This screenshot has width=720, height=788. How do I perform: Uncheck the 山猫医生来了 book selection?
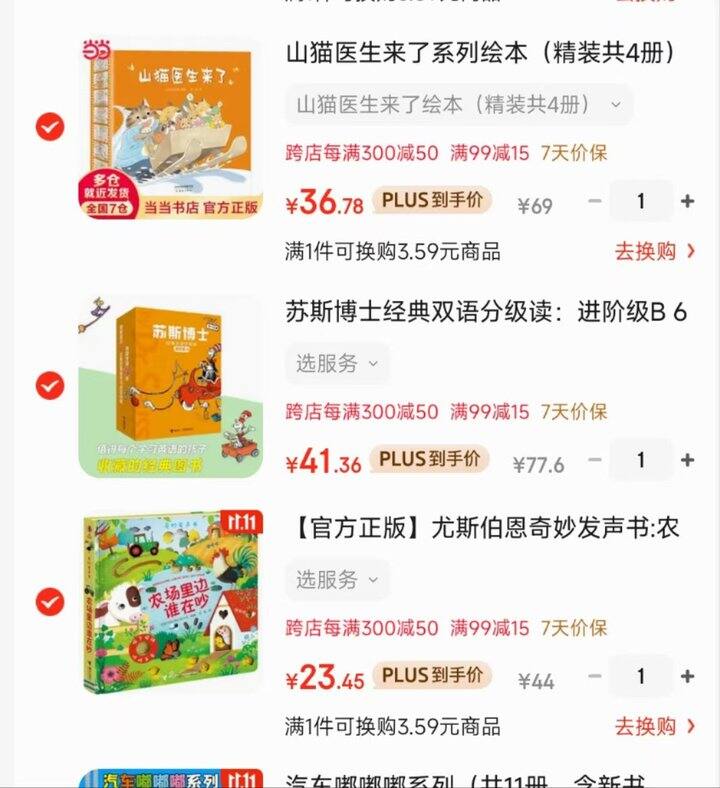(x=50, y=127)
